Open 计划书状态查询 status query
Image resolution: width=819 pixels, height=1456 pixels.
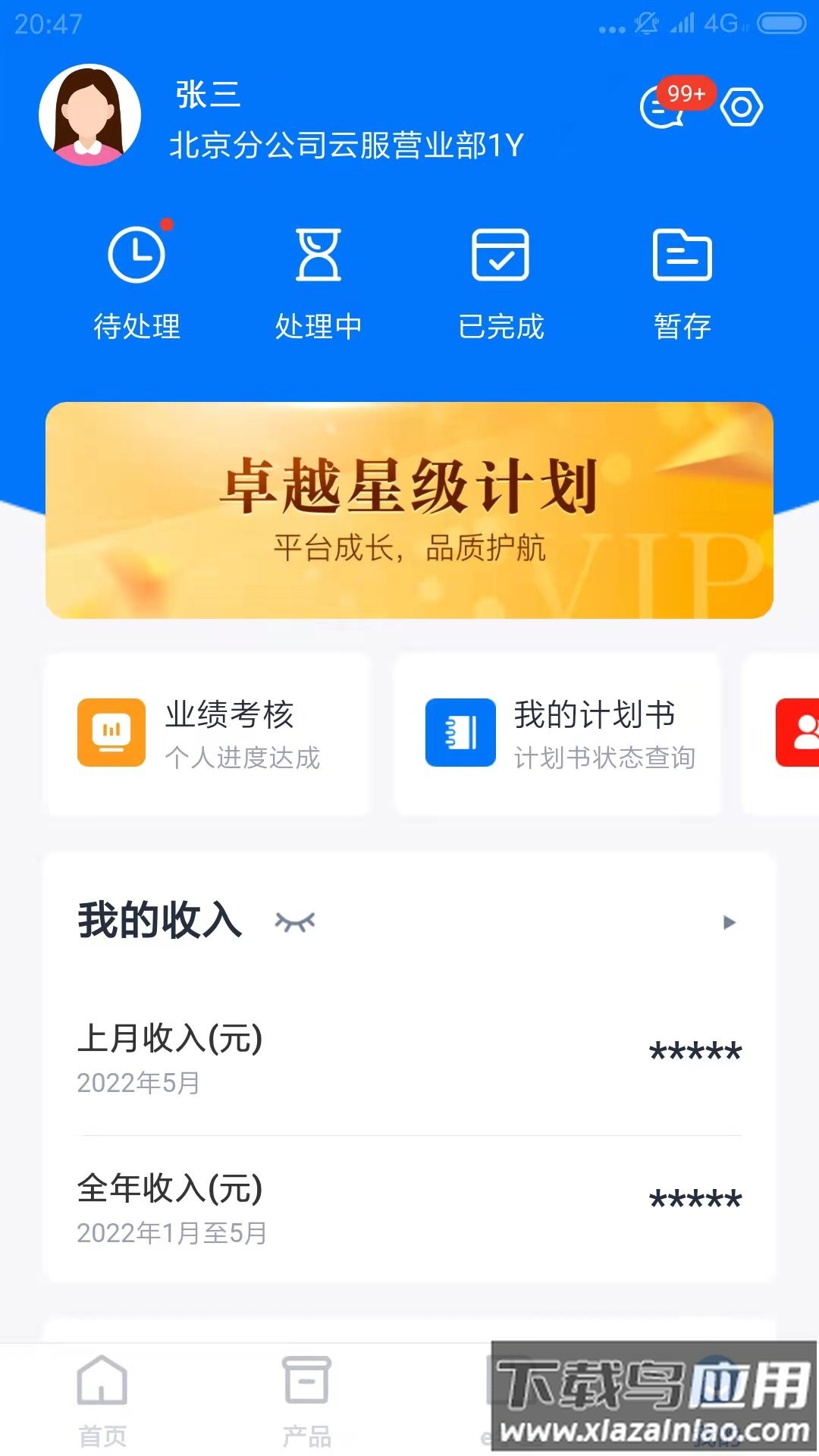coord(607,757)
